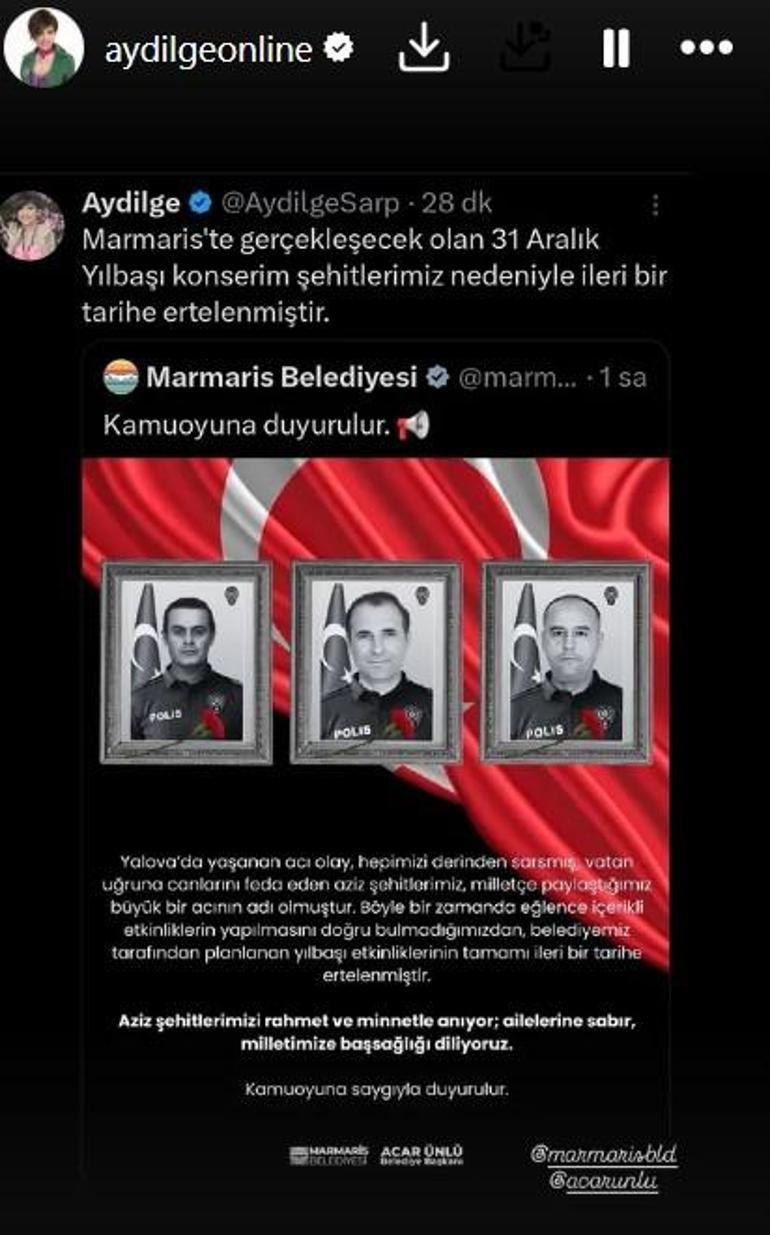The image size is (770, 1235).
Task: Open the three-dot more options menu
Action: [x=706, y=47]
